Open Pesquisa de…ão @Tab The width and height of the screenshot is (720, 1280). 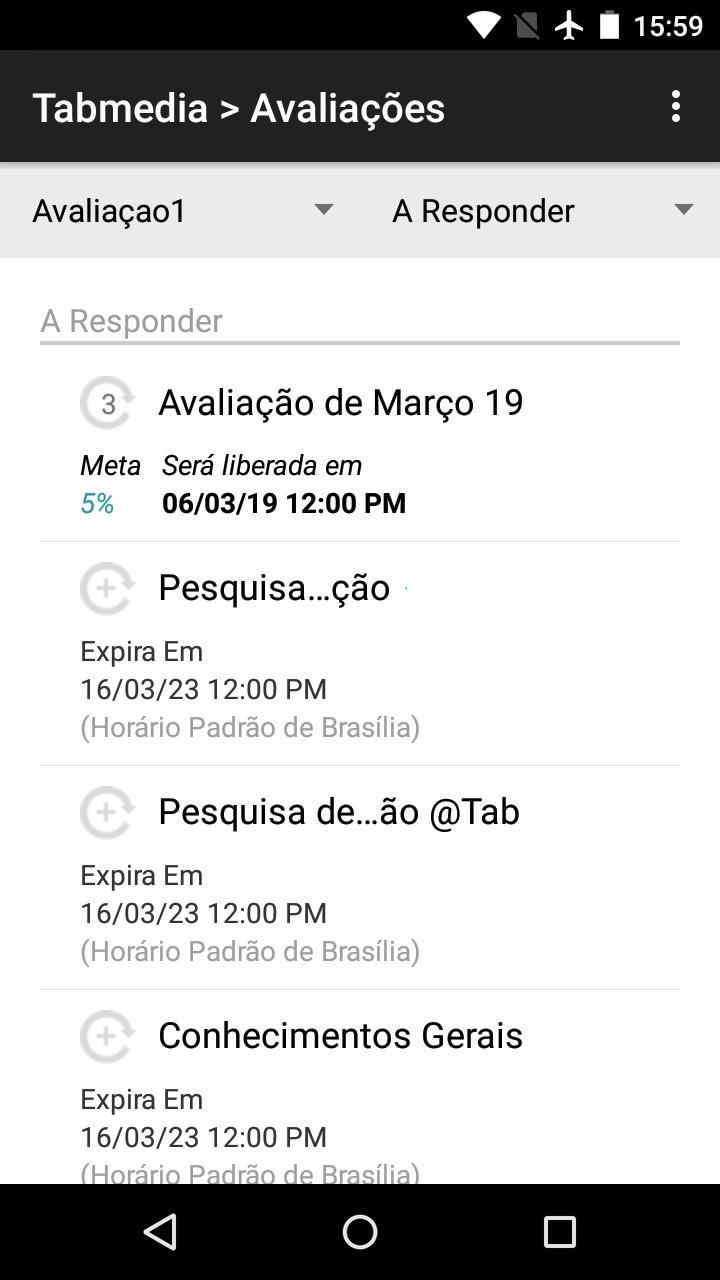pyautogui.click(x=360, y=878)
